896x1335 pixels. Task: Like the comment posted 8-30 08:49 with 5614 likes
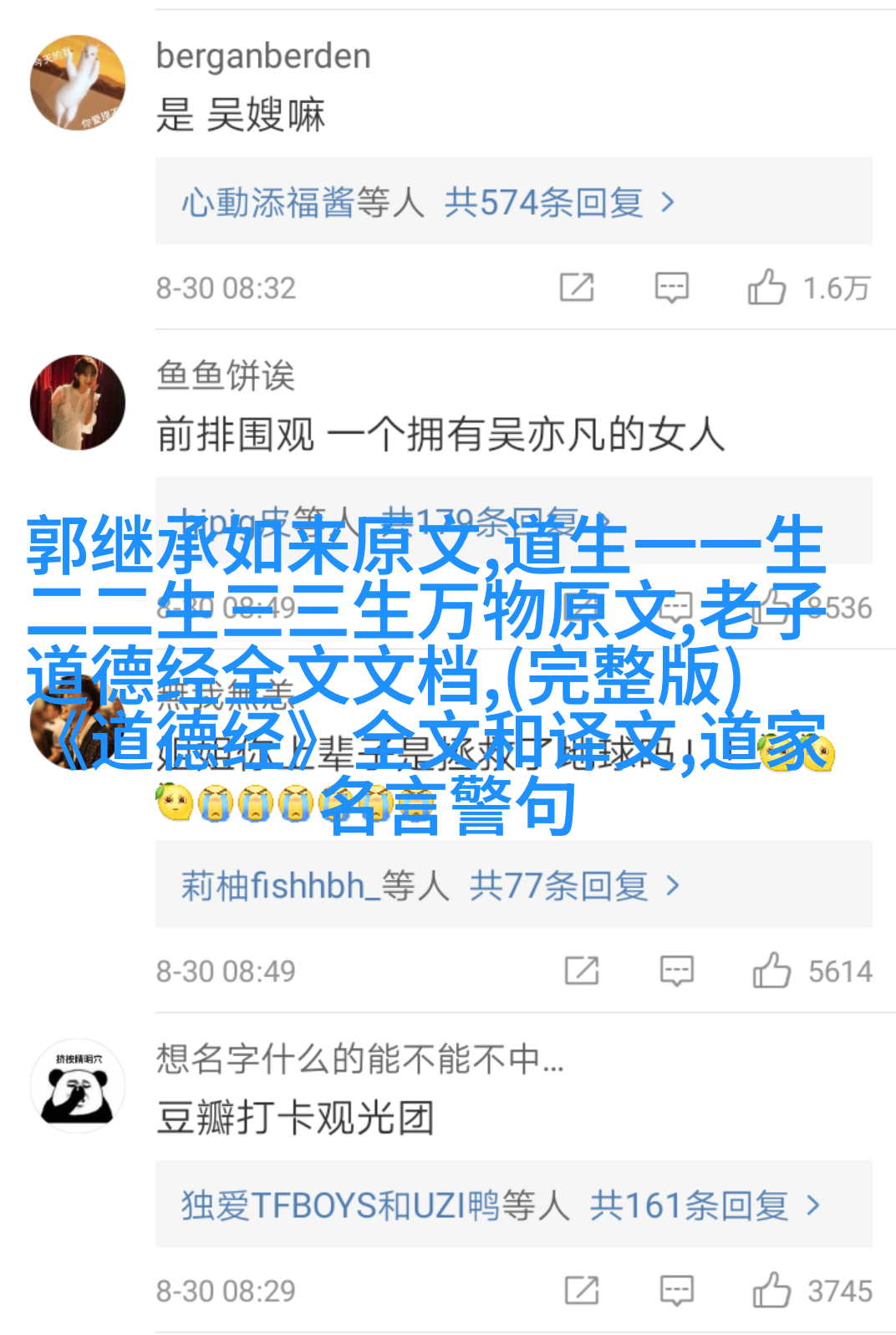click(x=771, y=971)
